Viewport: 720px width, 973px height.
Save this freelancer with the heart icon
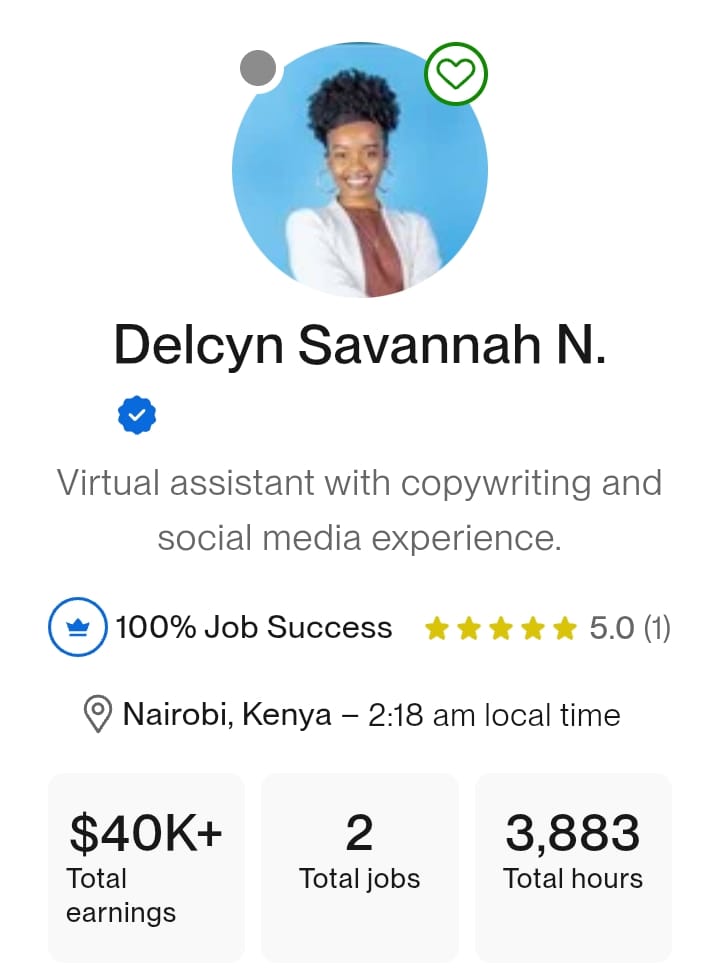(456, 74)
